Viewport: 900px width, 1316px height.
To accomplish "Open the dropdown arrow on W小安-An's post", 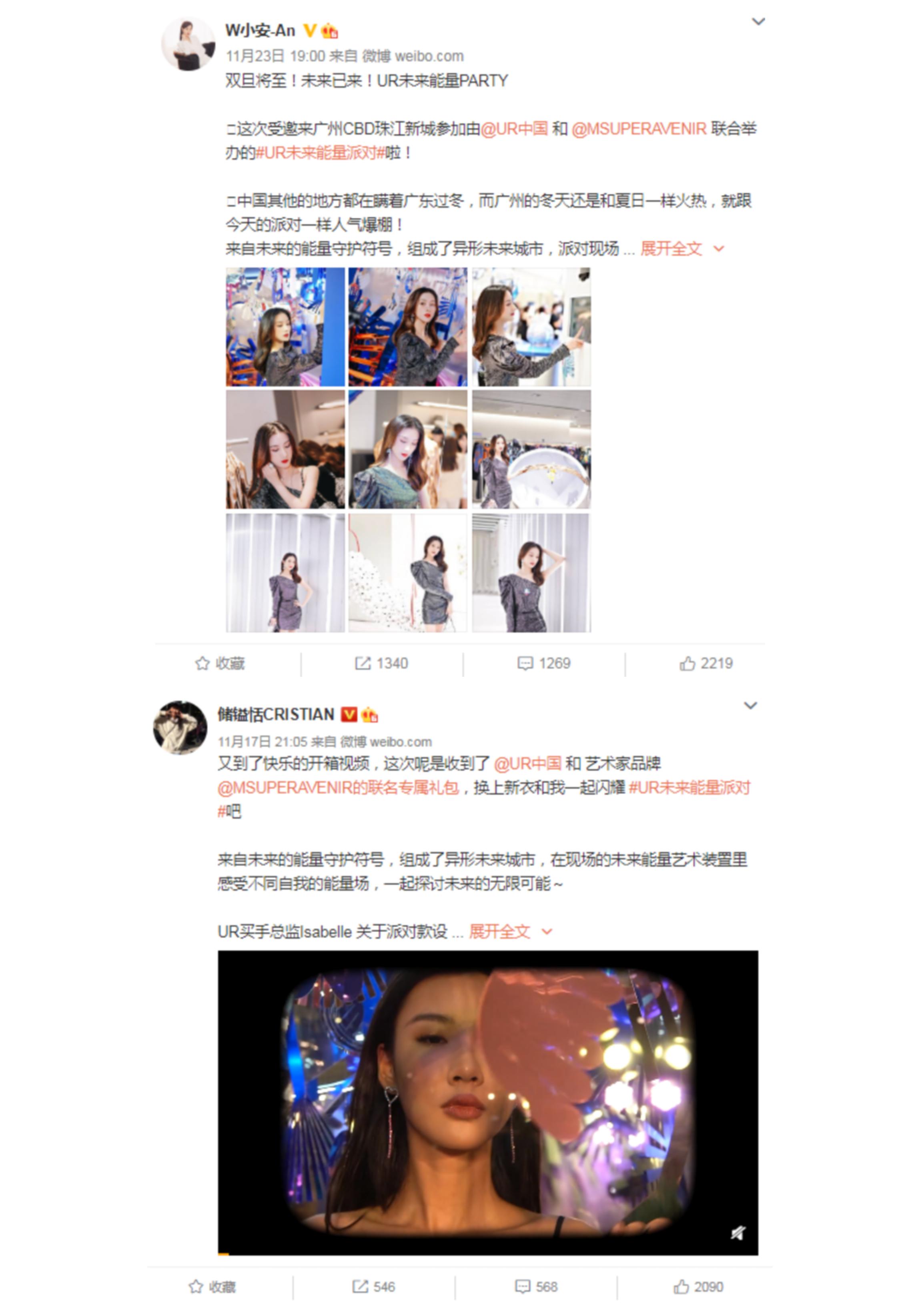I will (x=758, y=22).
